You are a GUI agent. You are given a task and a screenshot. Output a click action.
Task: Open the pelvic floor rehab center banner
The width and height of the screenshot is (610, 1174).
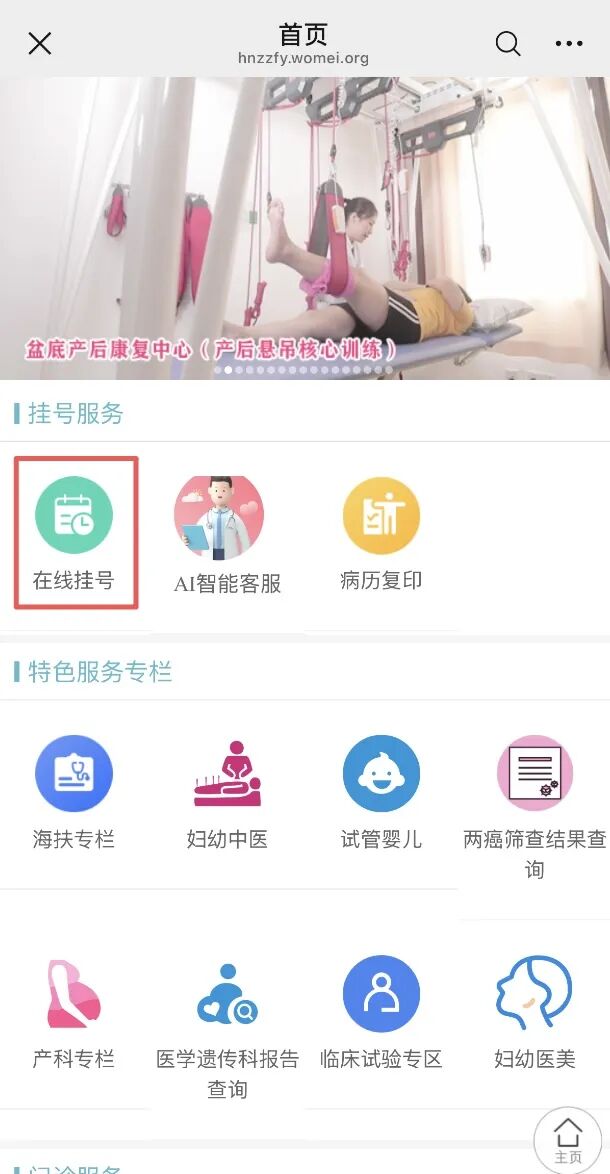305,228
